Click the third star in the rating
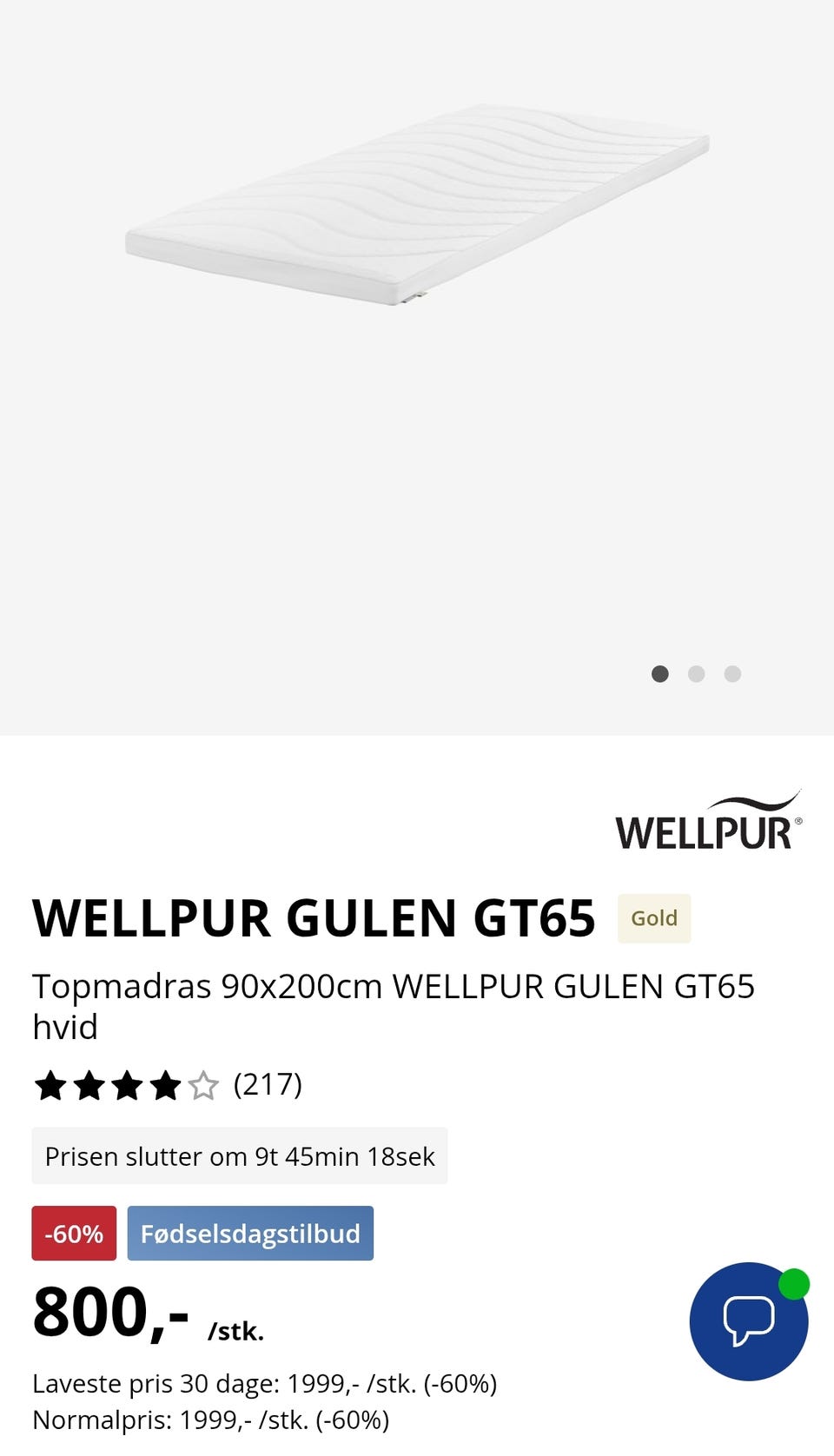This screenshot has height=1456, width=834. pos(126,1085)
